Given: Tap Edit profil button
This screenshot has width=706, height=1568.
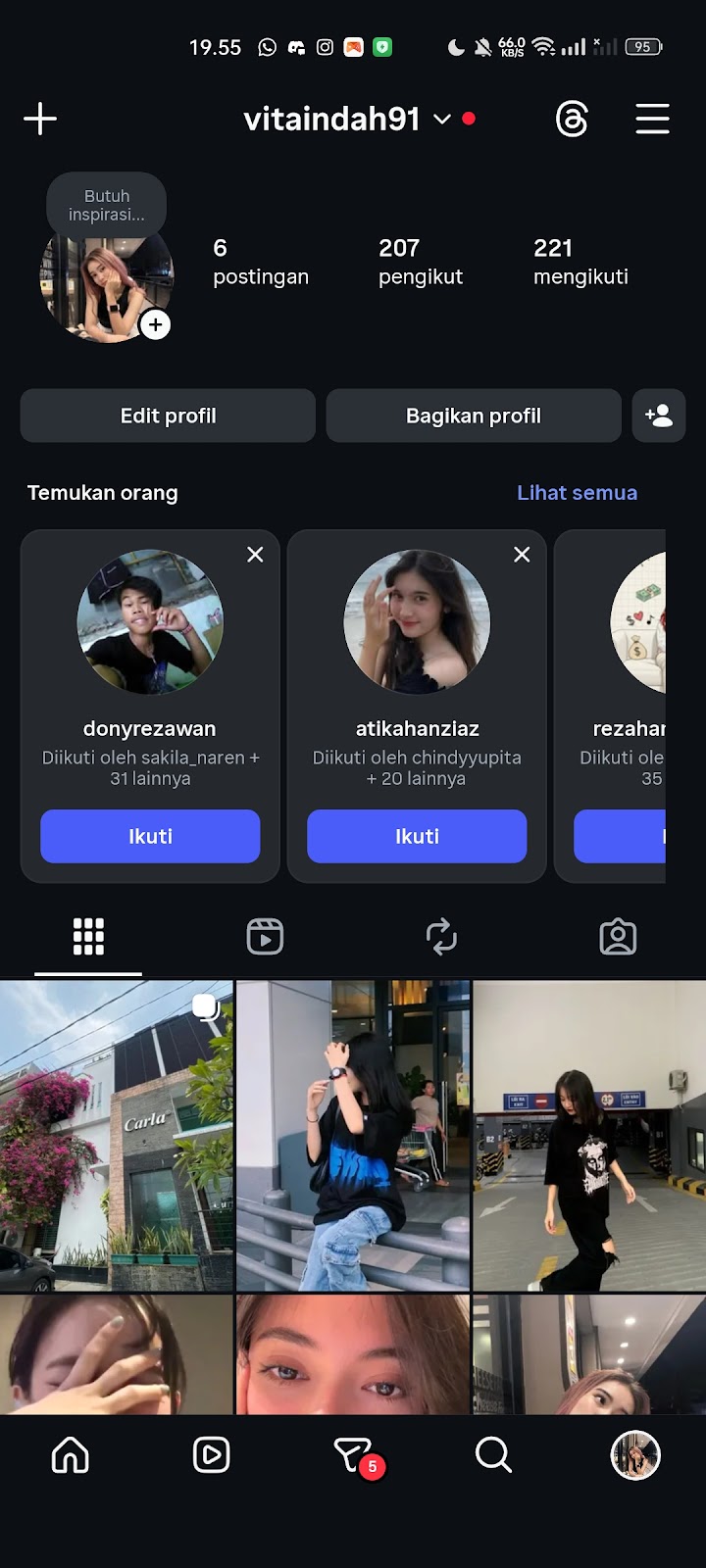Looking at the screenshot, I should point(168,416).
